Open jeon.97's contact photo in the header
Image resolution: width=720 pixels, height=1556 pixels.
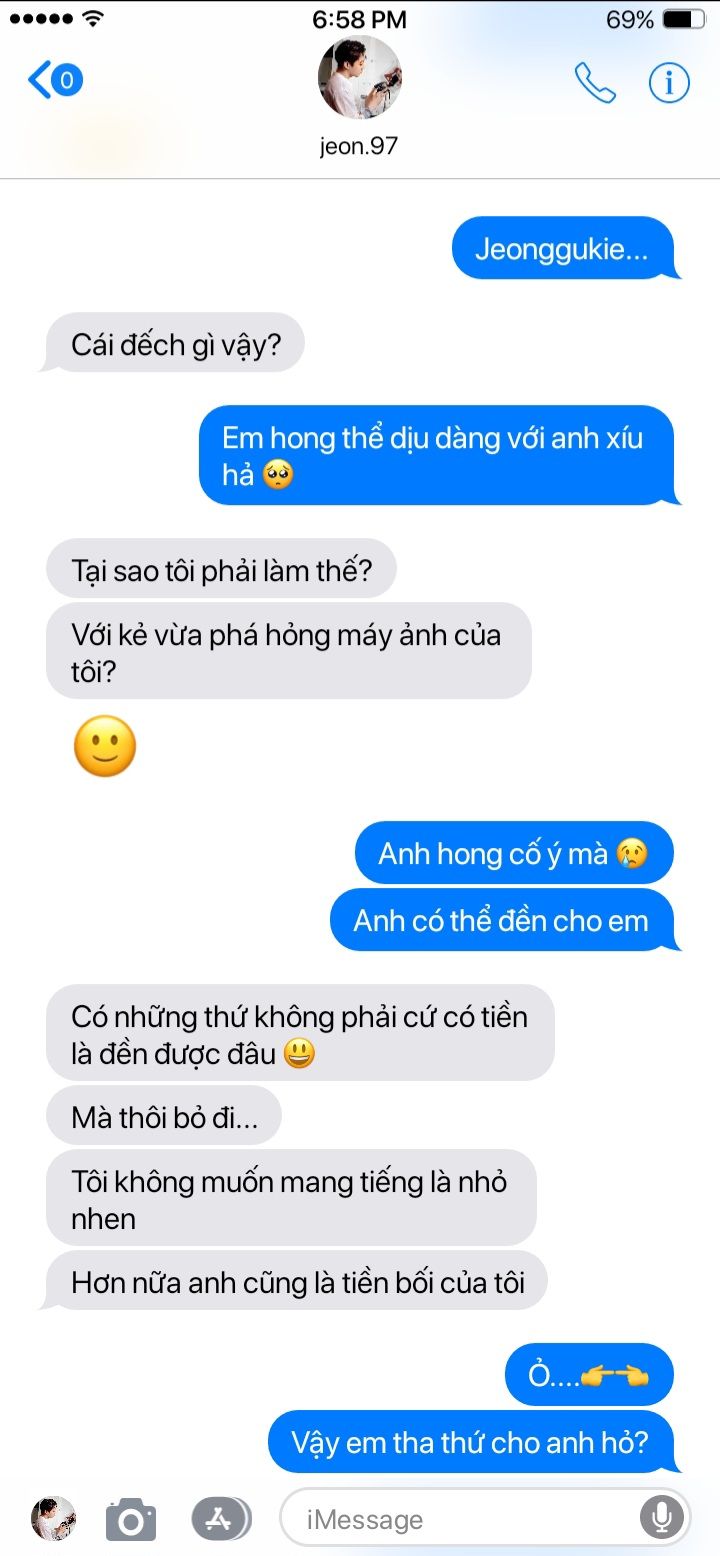(360, 77)
